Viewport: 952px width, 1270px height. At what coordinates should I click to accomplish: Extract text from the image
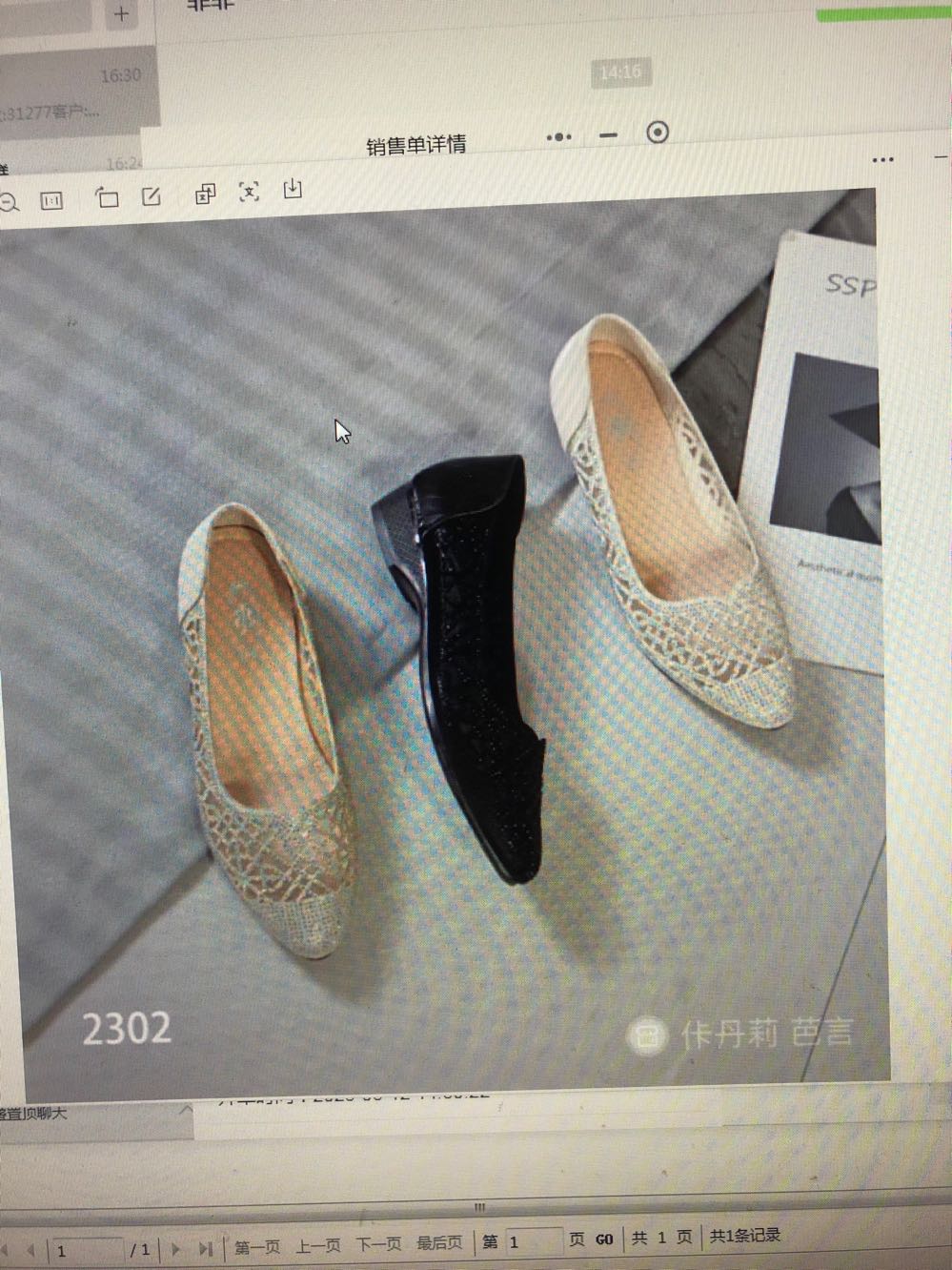coord(249,192)
